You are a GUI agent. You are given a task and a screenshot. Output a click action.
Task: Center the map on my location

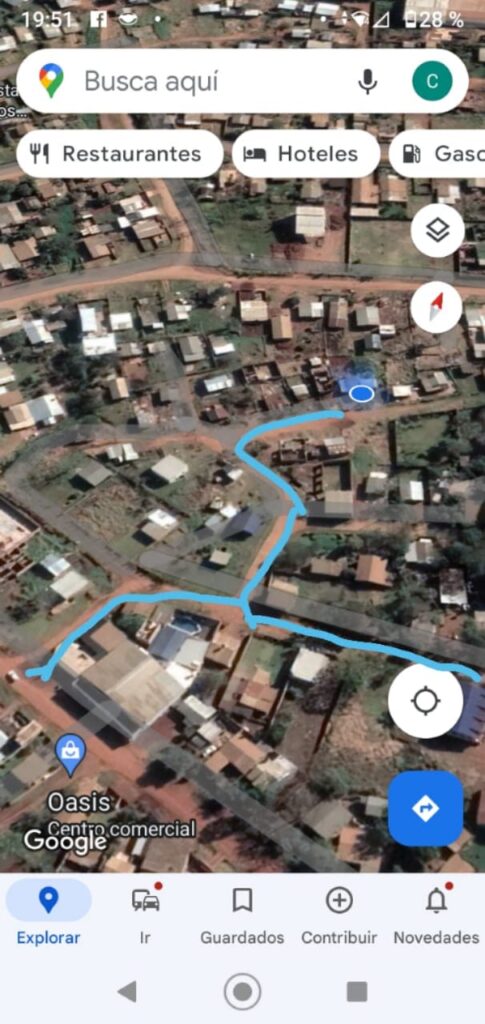426,701
